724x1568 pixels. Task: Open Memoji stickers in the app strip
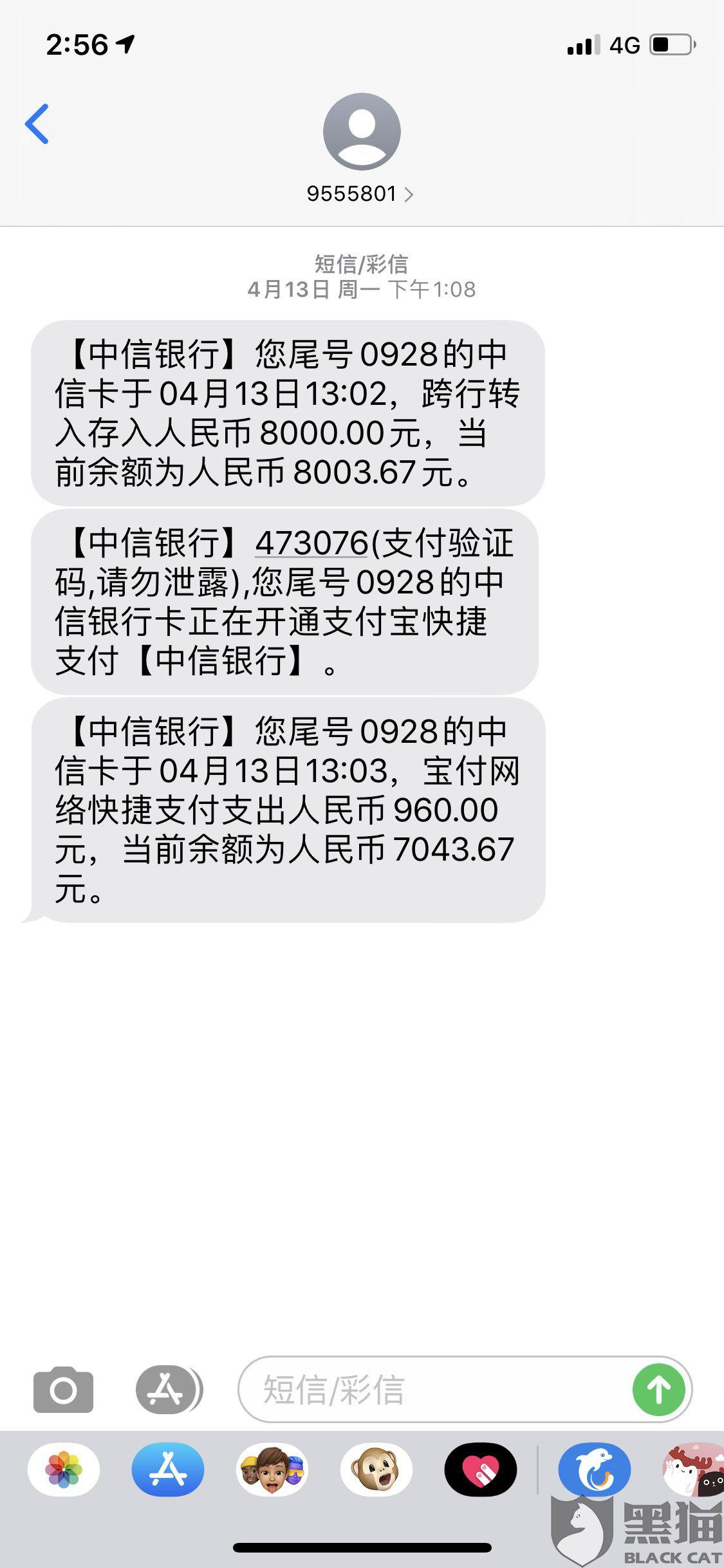[272, 1470]
